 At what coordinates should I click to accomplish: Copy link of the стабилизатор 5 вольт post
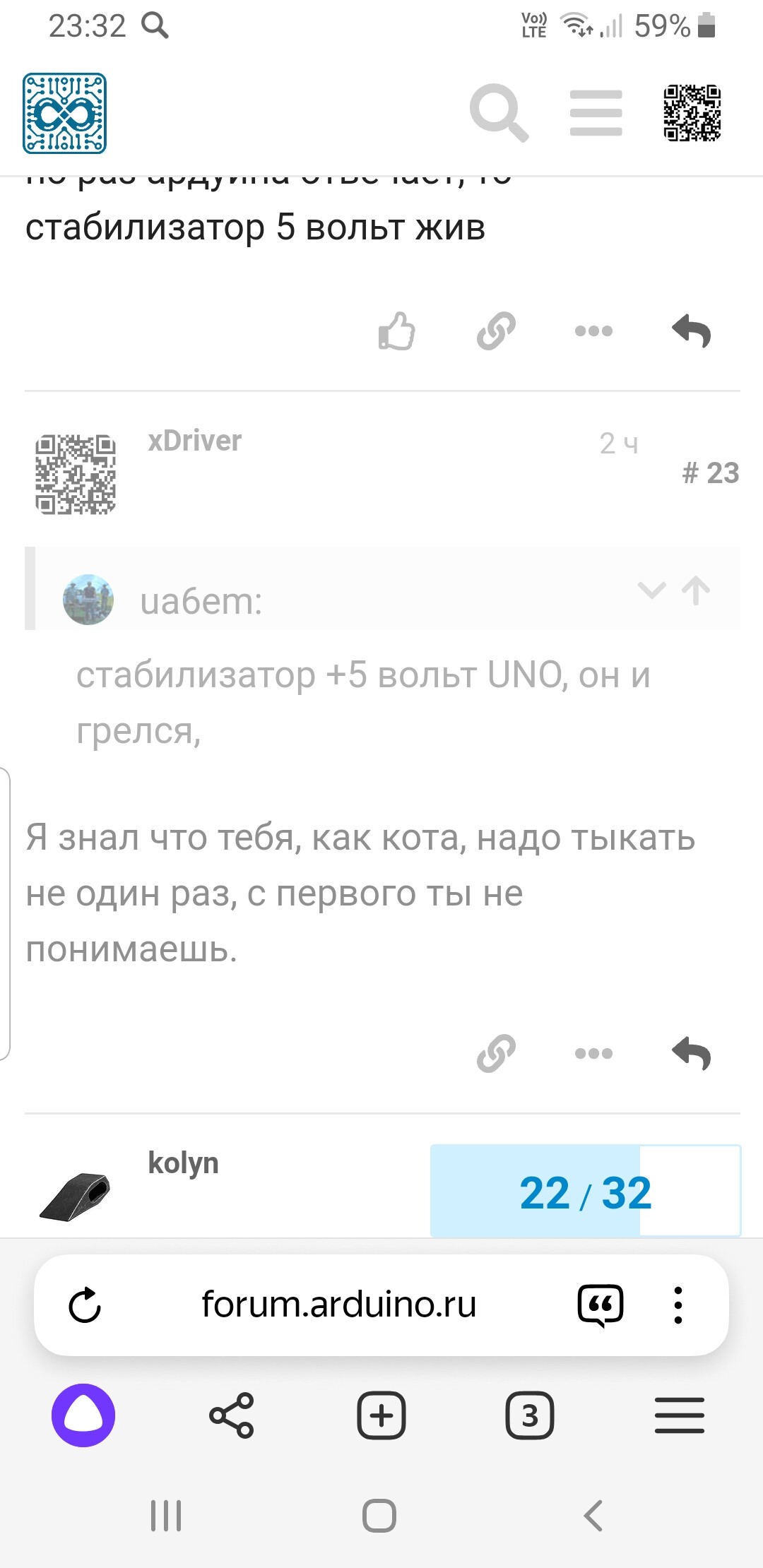tap(496, 331)
